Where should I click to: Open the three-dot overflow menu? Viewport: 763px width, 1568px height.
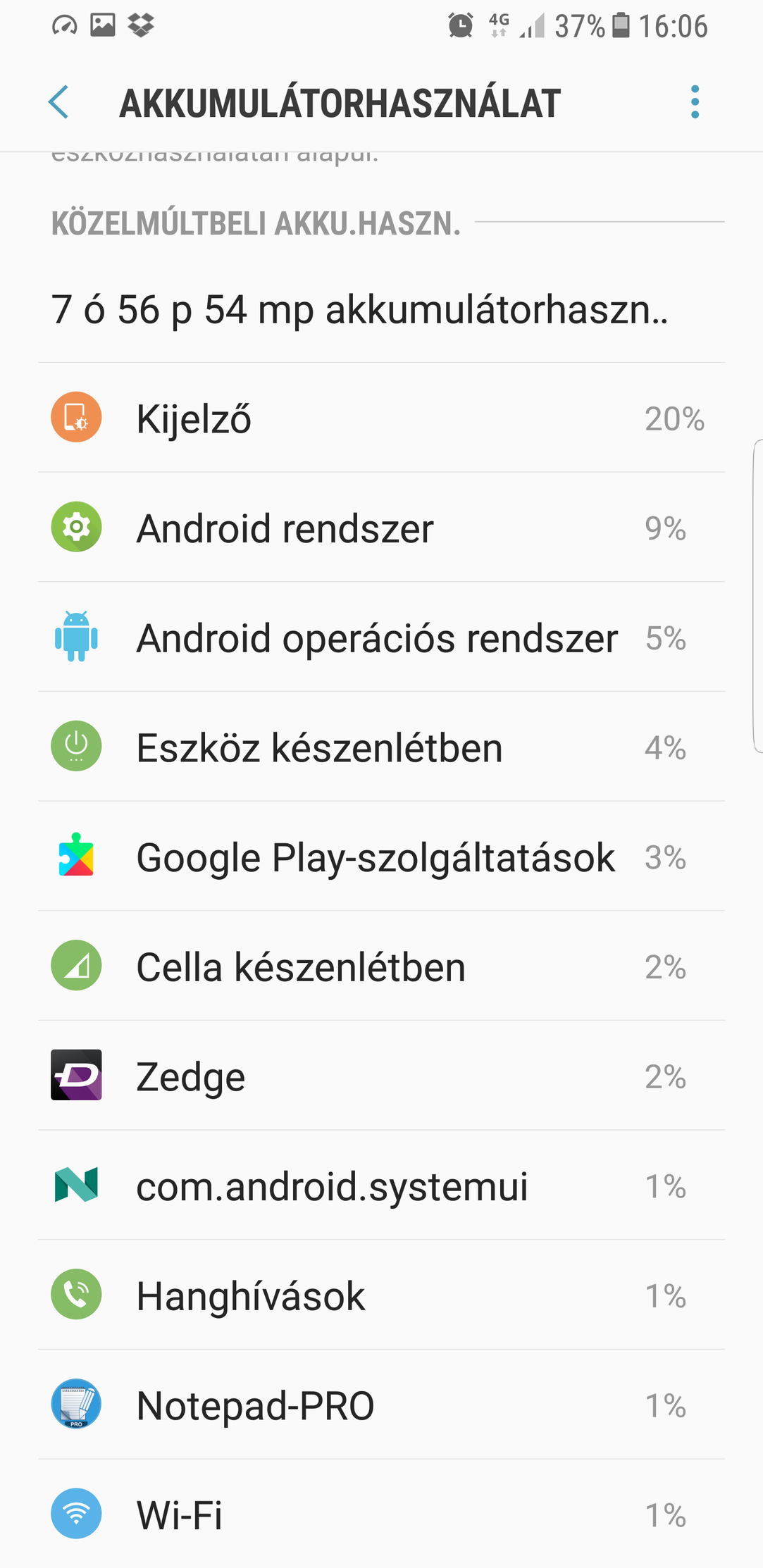695,103
